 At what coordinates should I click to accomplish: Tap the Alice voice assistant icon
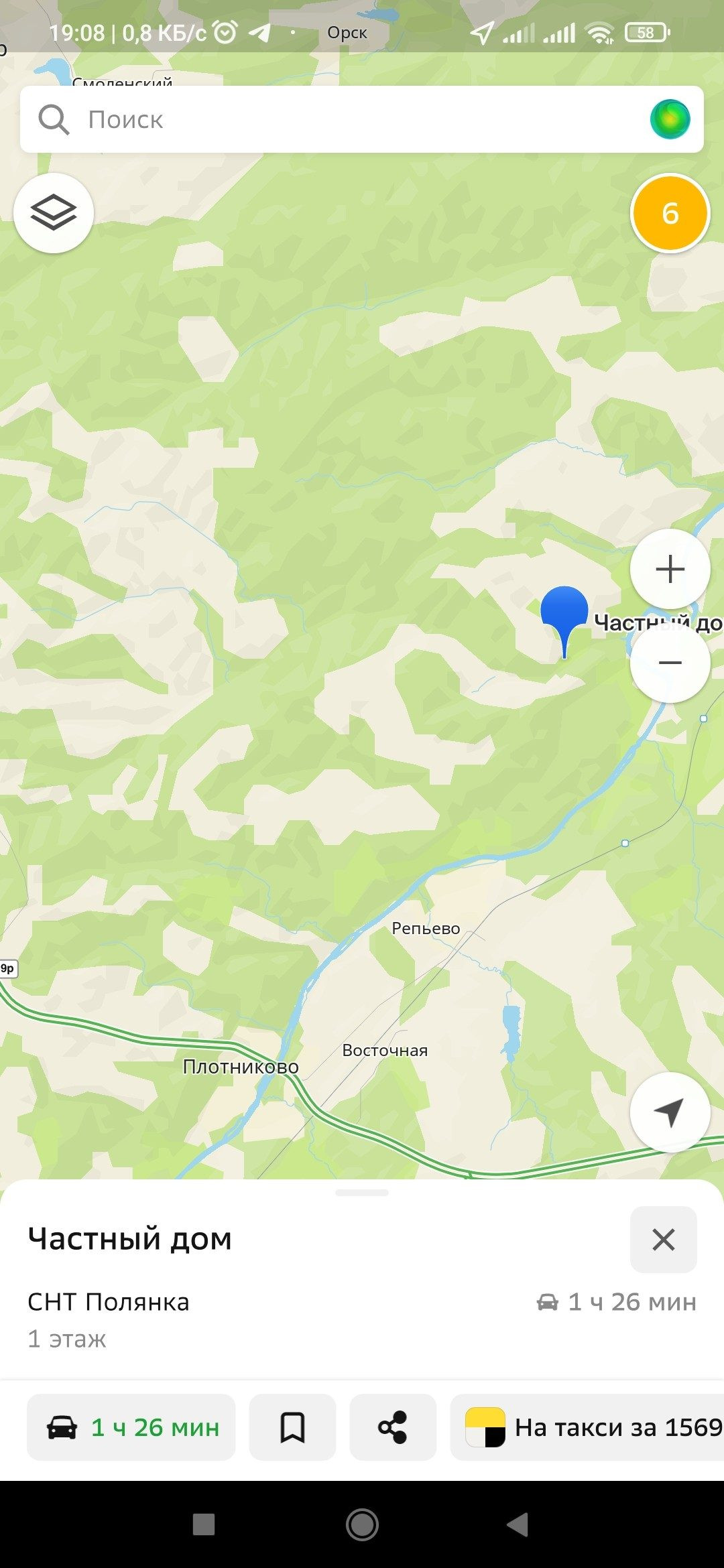point(670,119)
